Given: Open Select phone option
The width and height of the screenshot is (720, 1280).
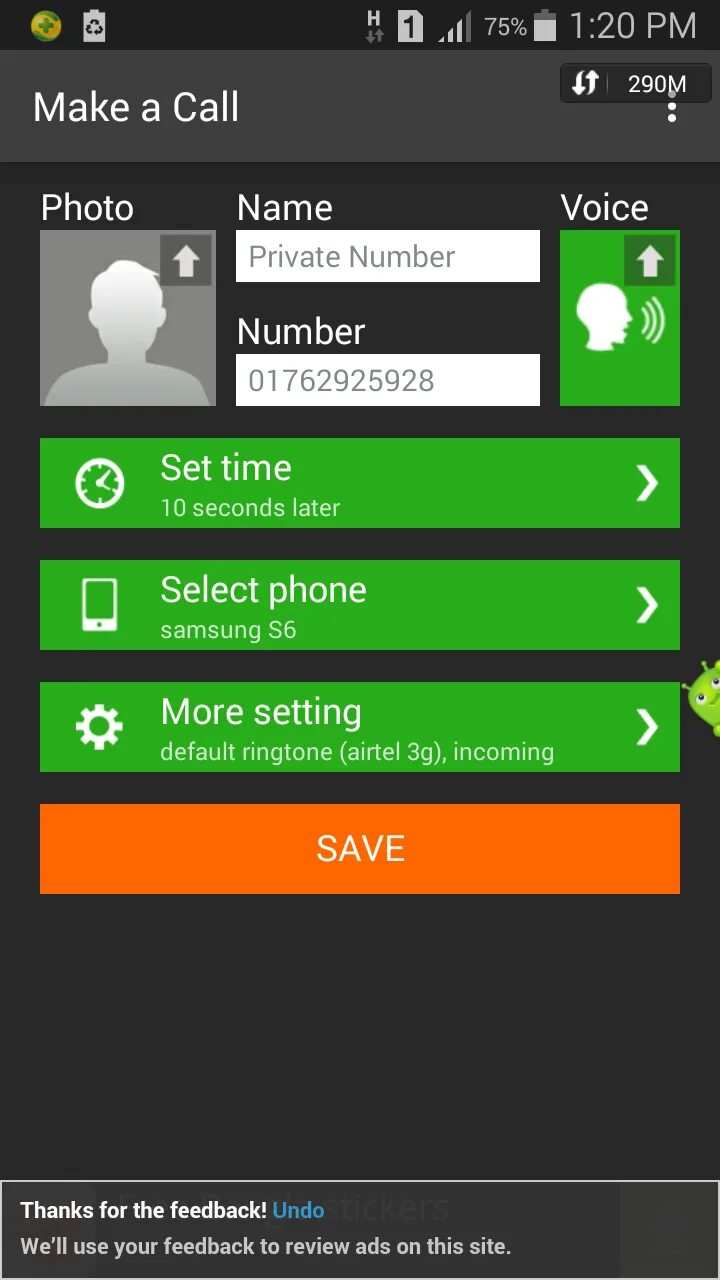Looking at the screenshot, I should point(360,605).
